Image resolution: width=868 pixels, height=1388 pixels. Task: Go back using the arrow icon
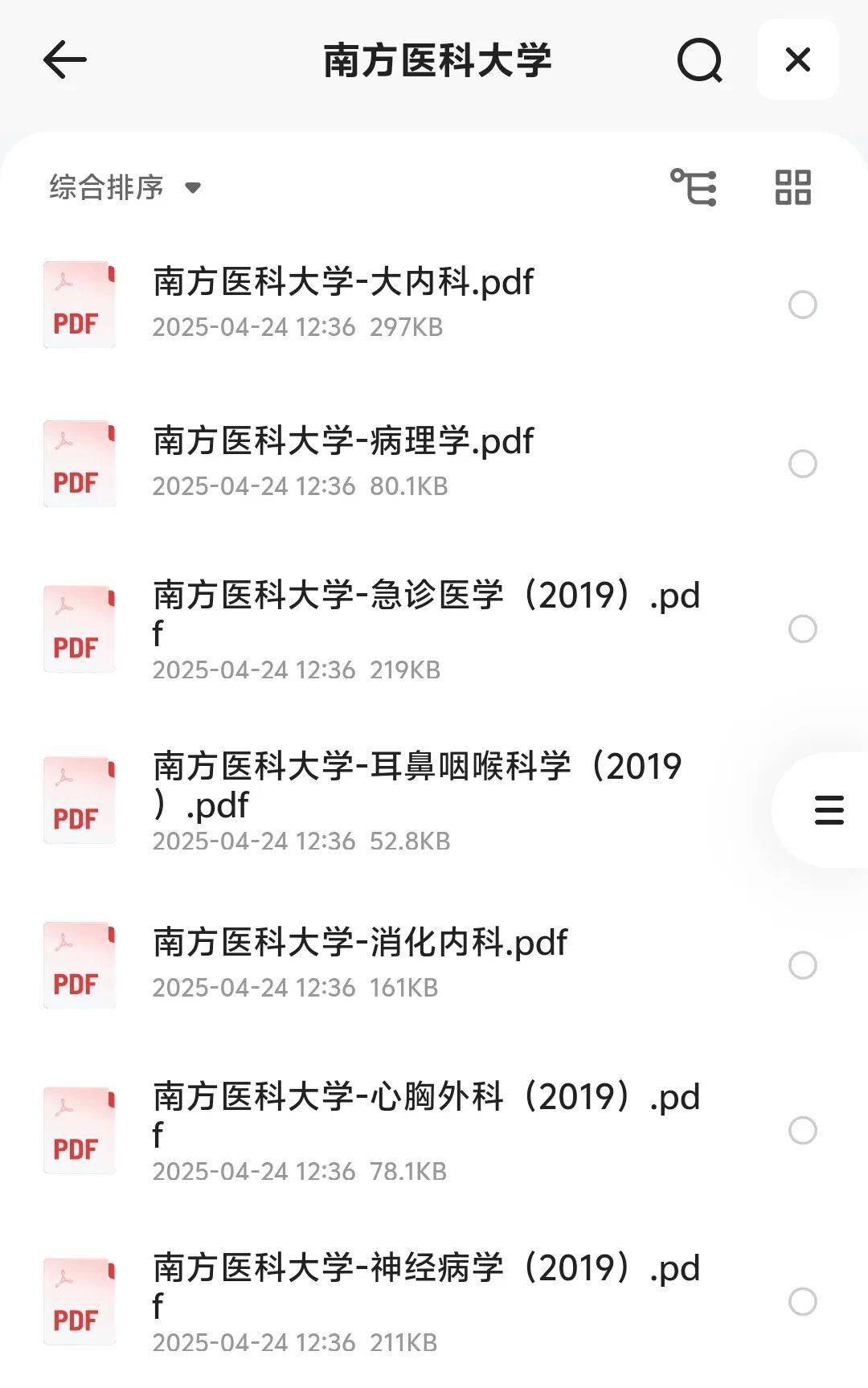click(x=65, y=60)
